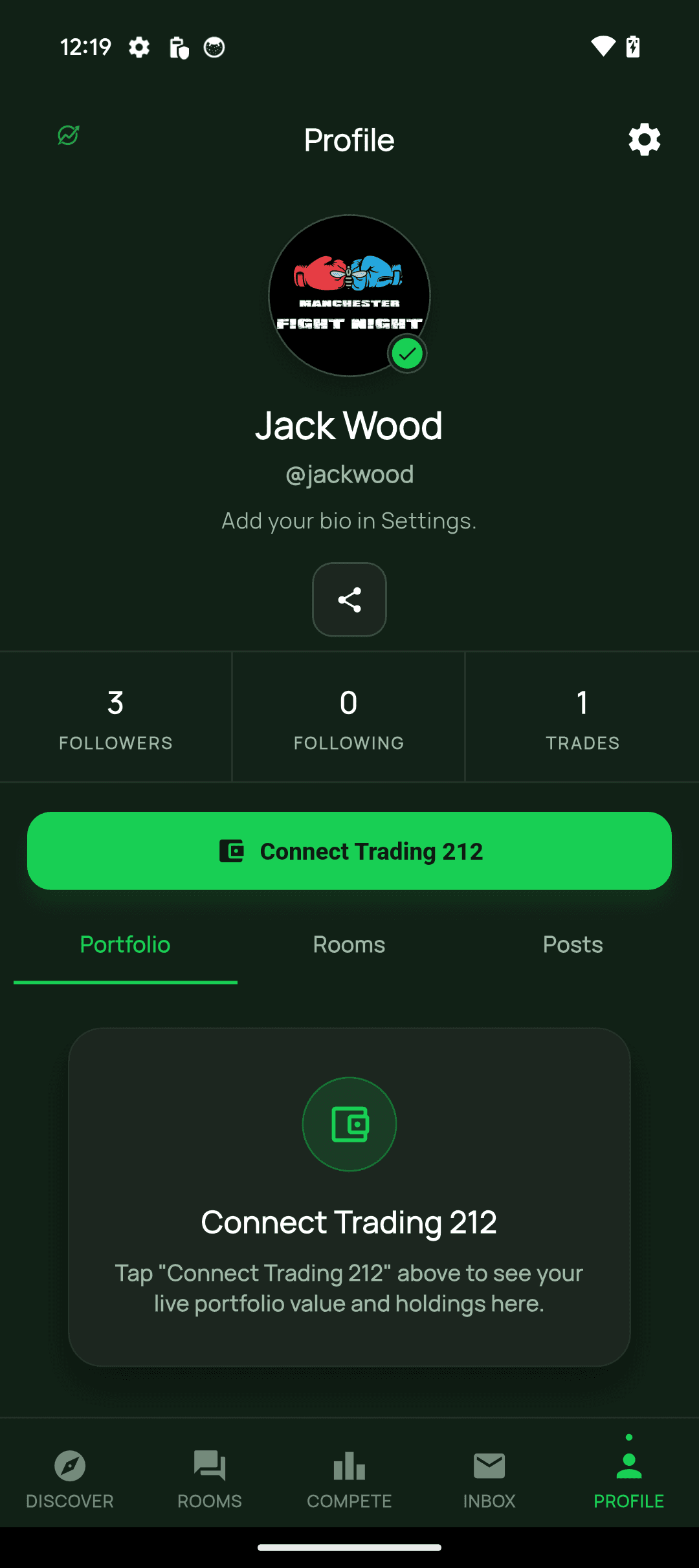Switch to the Rooms tab
699x1568 pixels.
[348, 945]
